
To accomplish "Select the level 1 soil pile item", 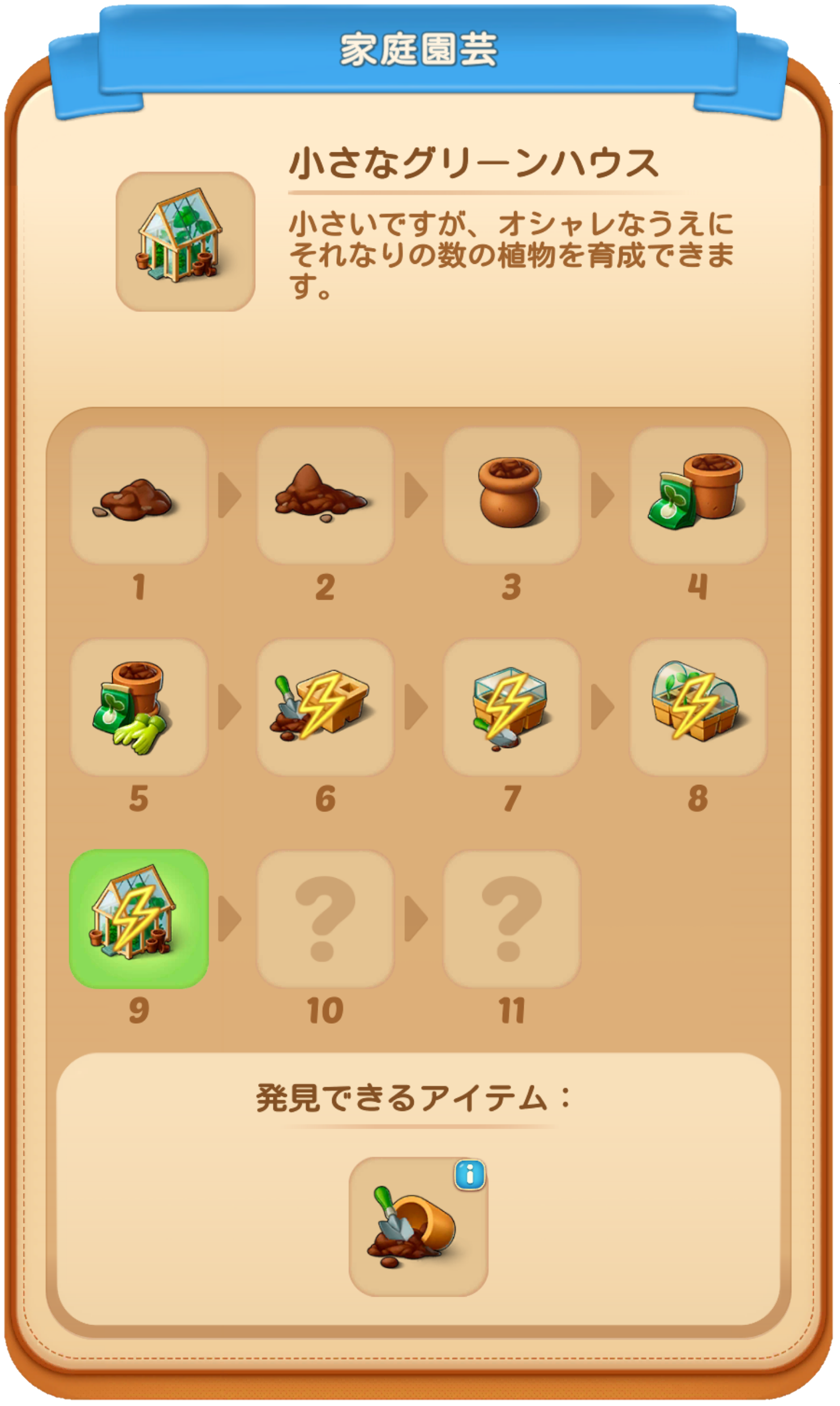I will click(139, 495).
